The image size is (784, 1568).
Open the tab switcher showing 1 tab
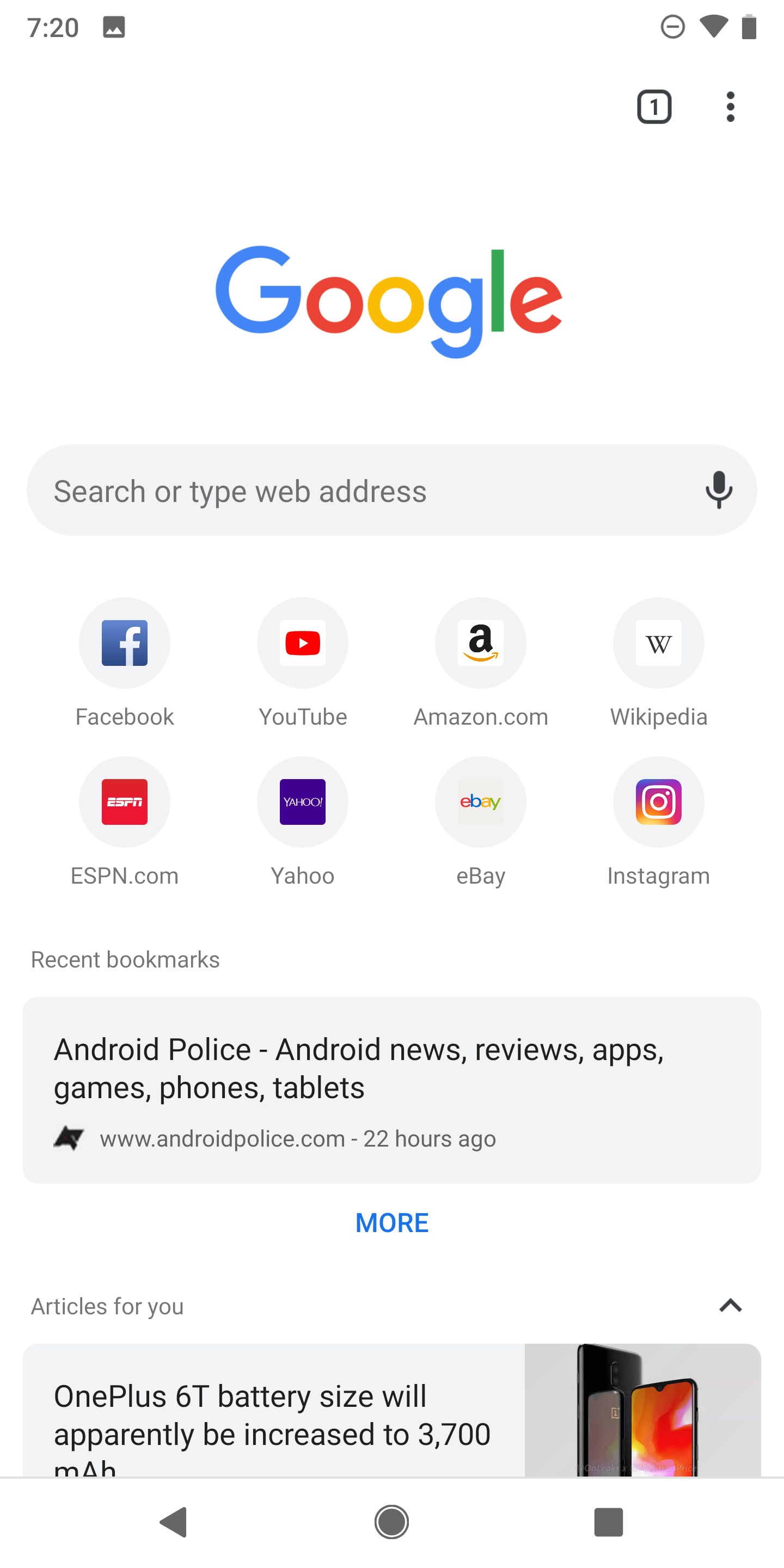[x=654, y=107]
